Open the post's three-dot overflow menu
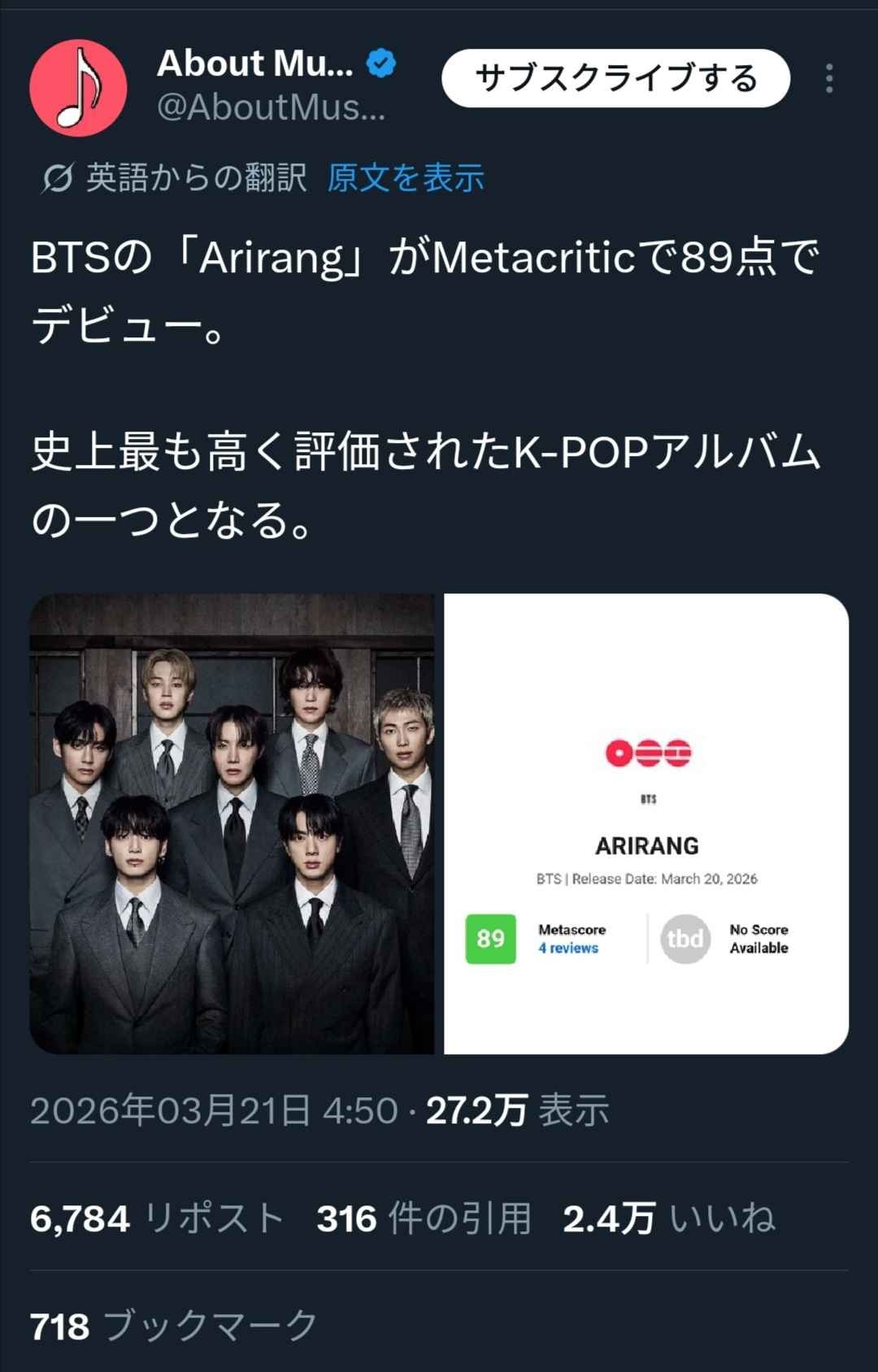The height and width of the screenshot is (1372, 878). tap(828, 78)
